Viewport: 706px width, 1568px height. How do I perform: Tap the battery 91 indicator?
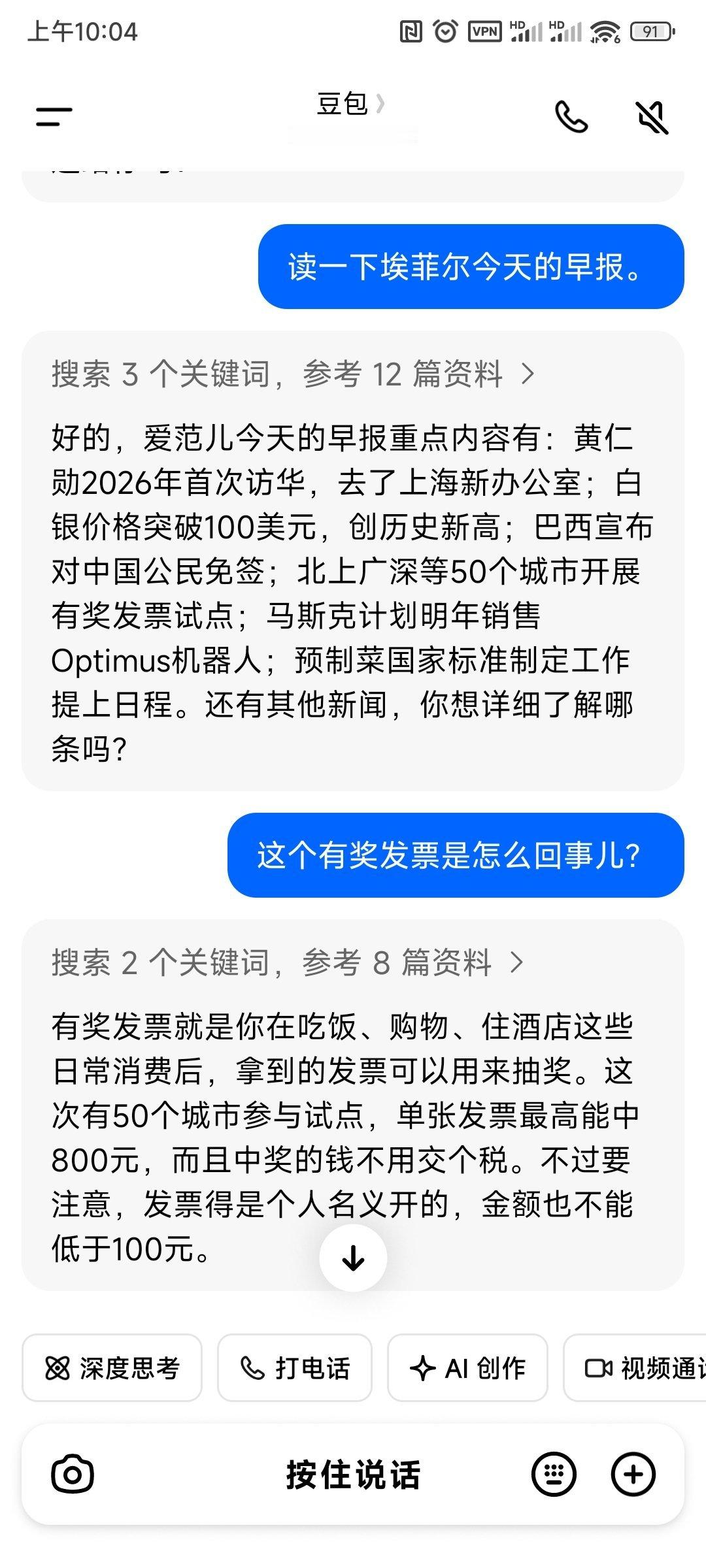tap(650, 29)
